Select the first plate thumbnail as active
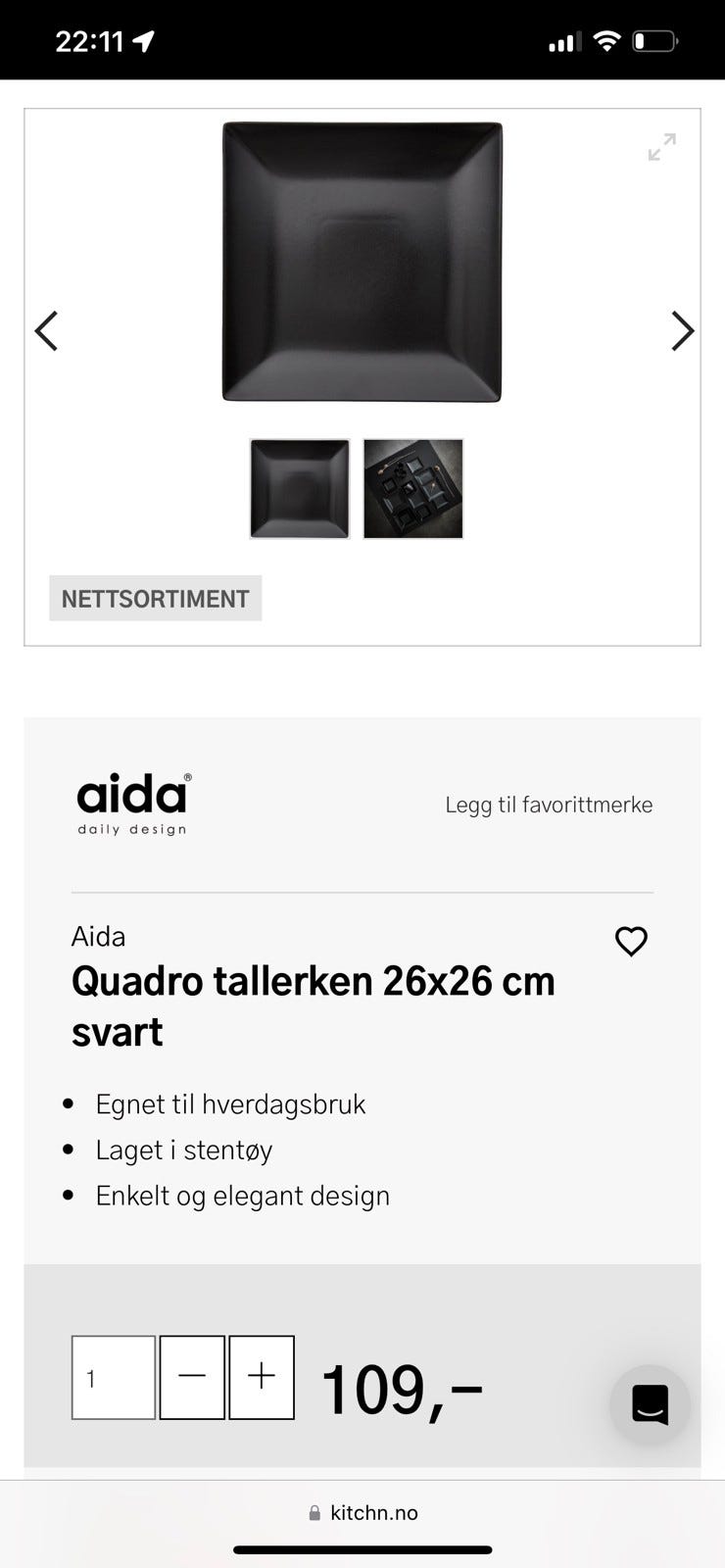 coord(299,488)
